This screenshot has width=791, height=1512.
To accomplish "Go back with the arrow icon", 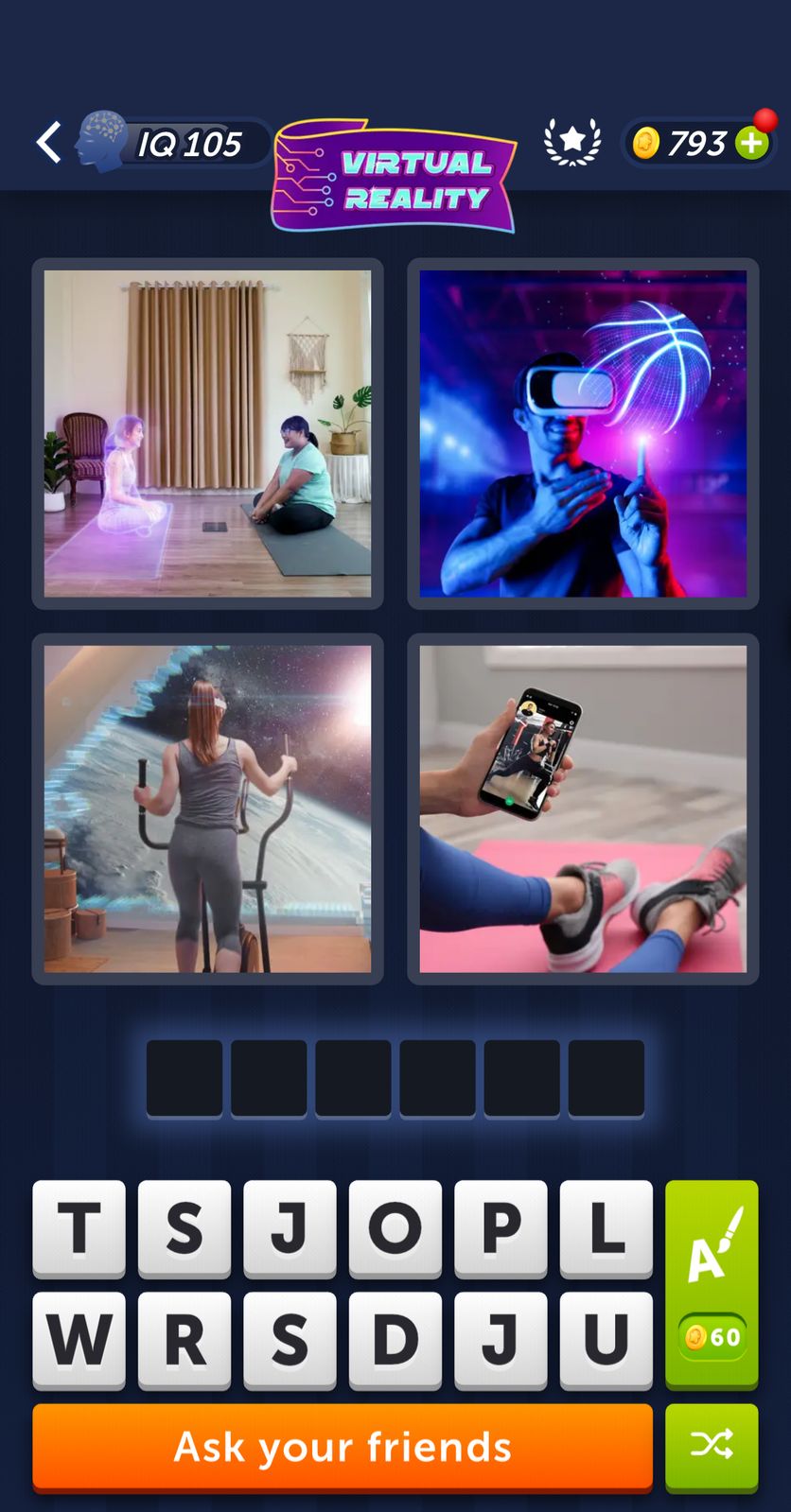I will click(x=49, y=143).
